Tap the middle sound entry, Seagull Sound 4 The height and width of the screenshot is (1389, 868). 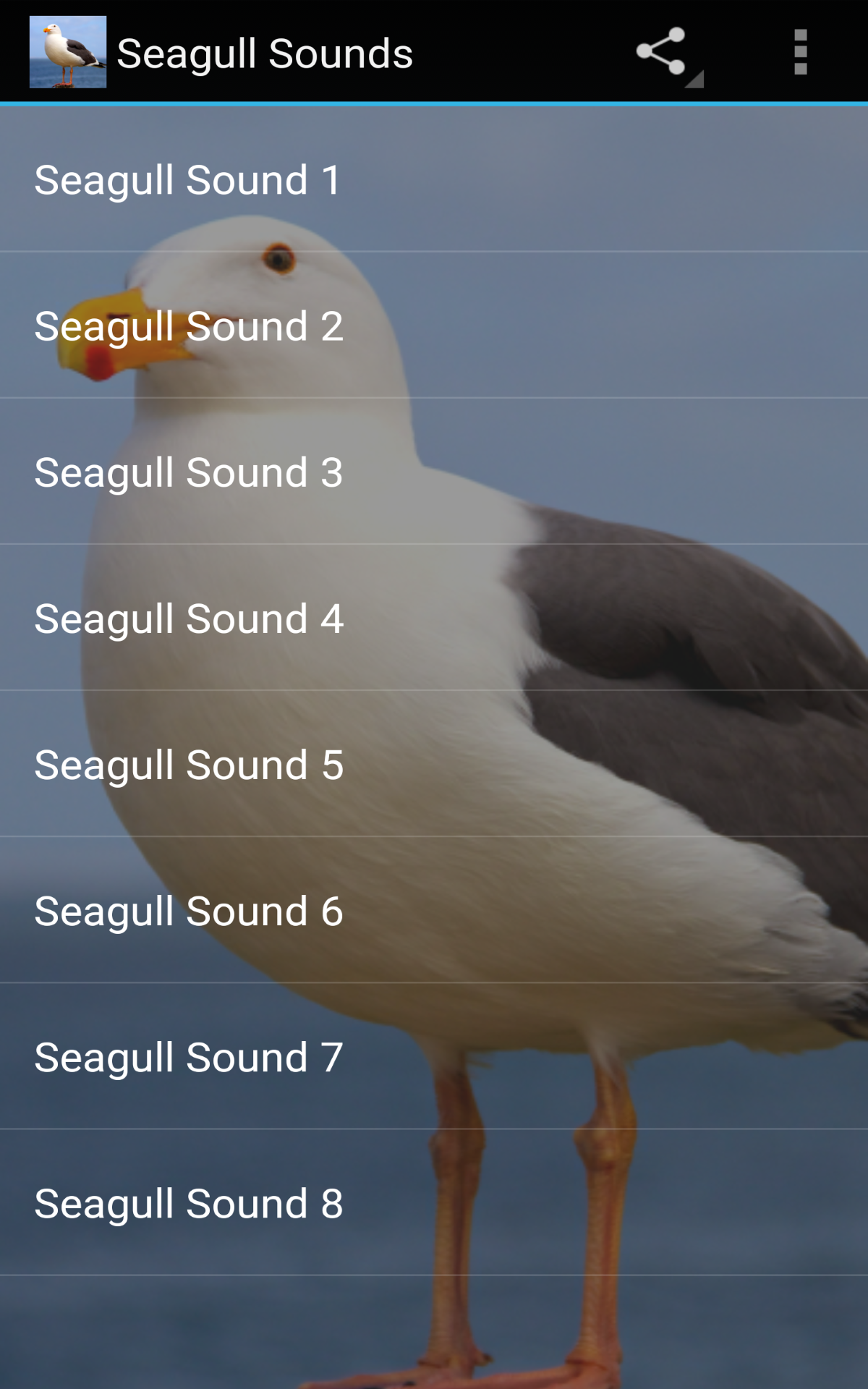[190, 619]
